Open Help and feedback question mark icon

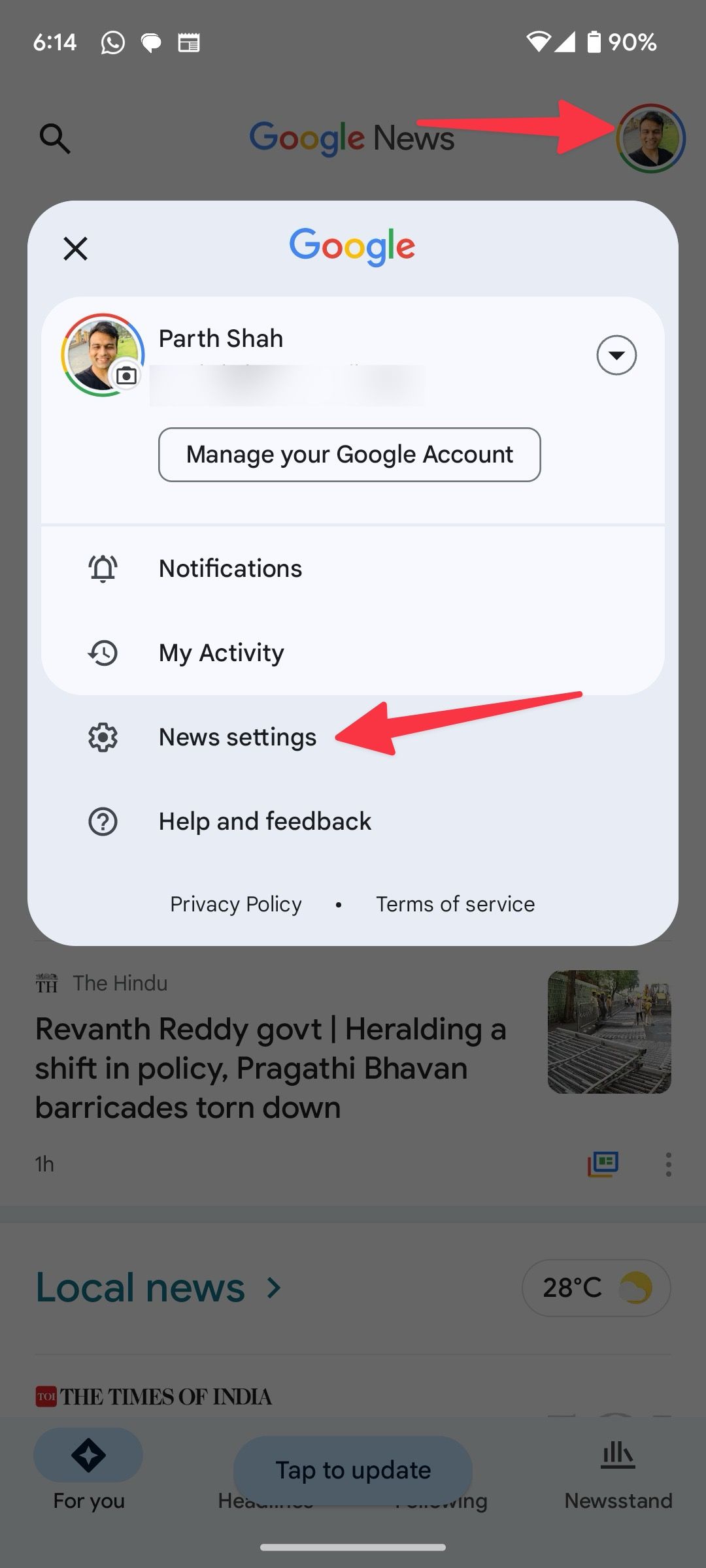103,821
